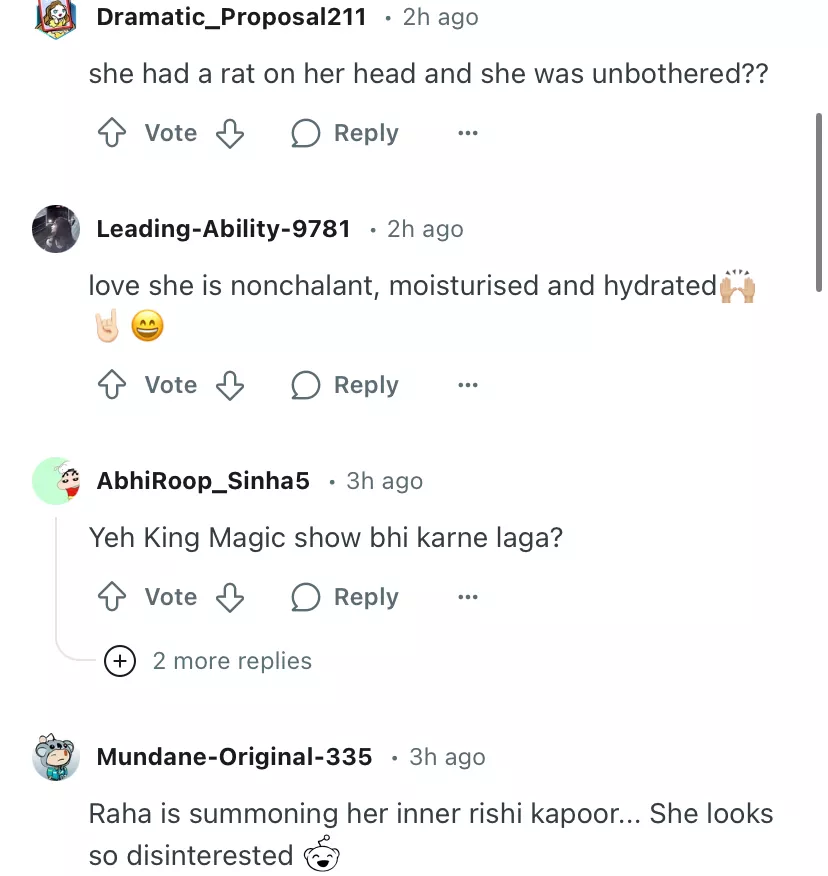Downvote Dramatic_Proposal211's comment
The width and height of the screenshot is (828, 876).
[231, 133]
